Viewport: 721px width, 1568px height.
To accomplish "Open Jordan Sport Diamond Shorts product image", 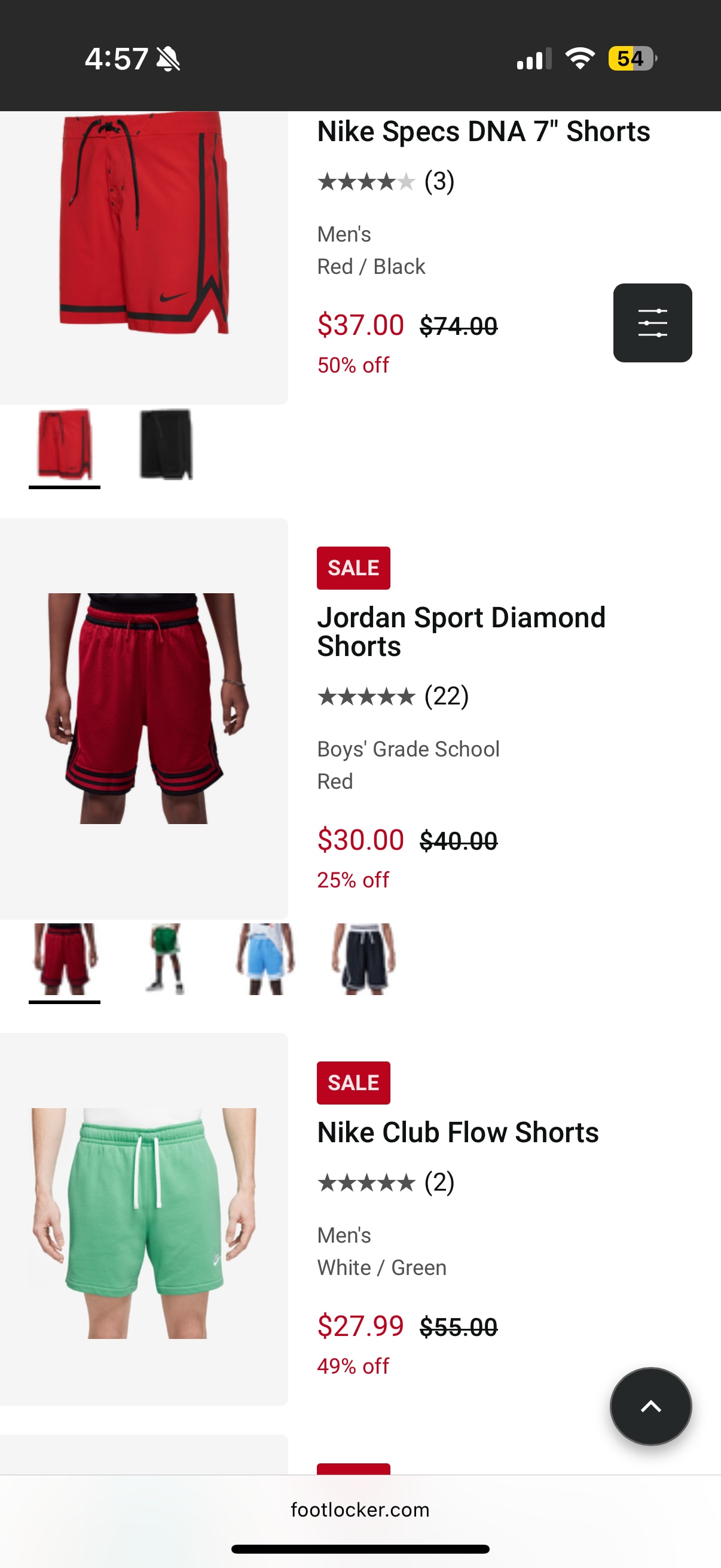I will point(143,709).
